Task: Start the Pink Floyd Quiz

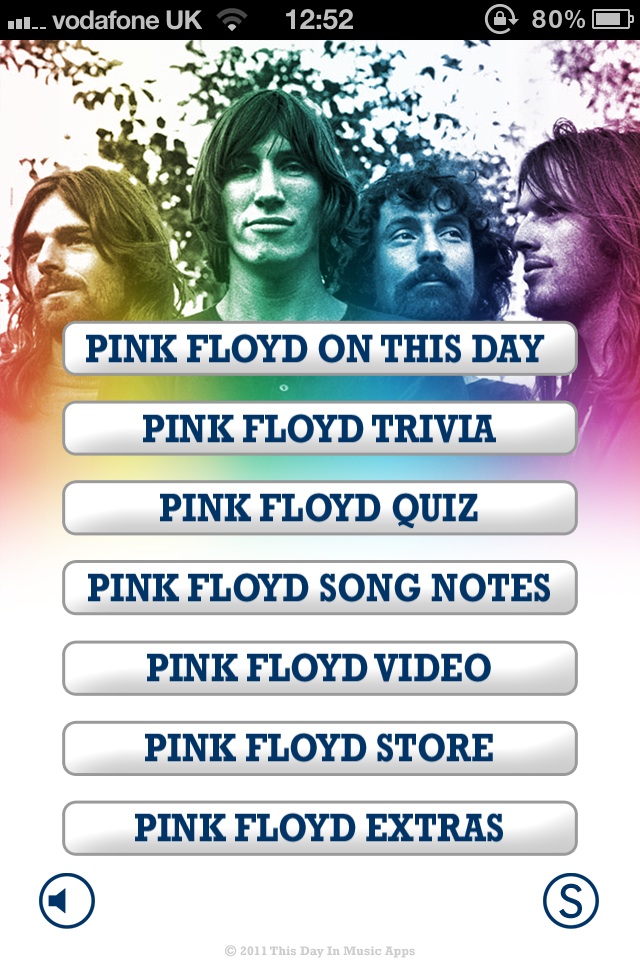Action: 319,508
